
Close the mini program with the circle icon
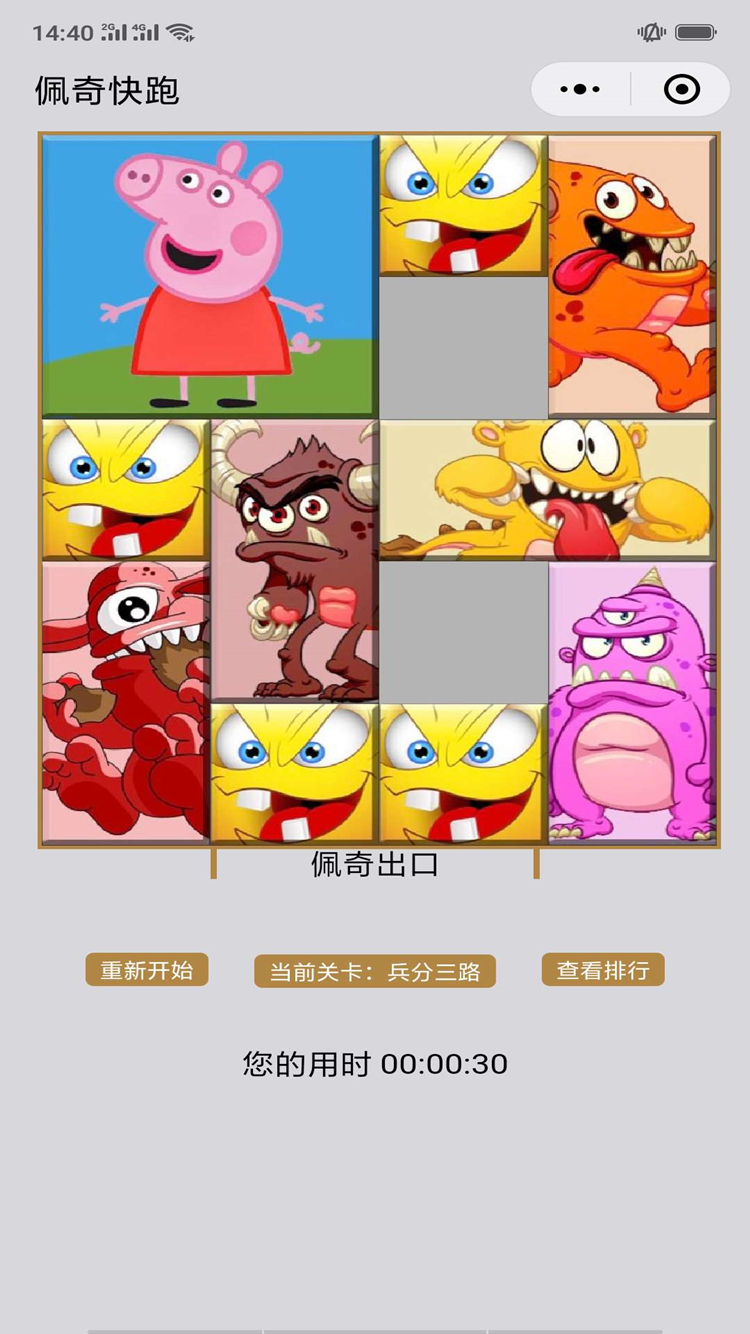[x=682, y=90]
